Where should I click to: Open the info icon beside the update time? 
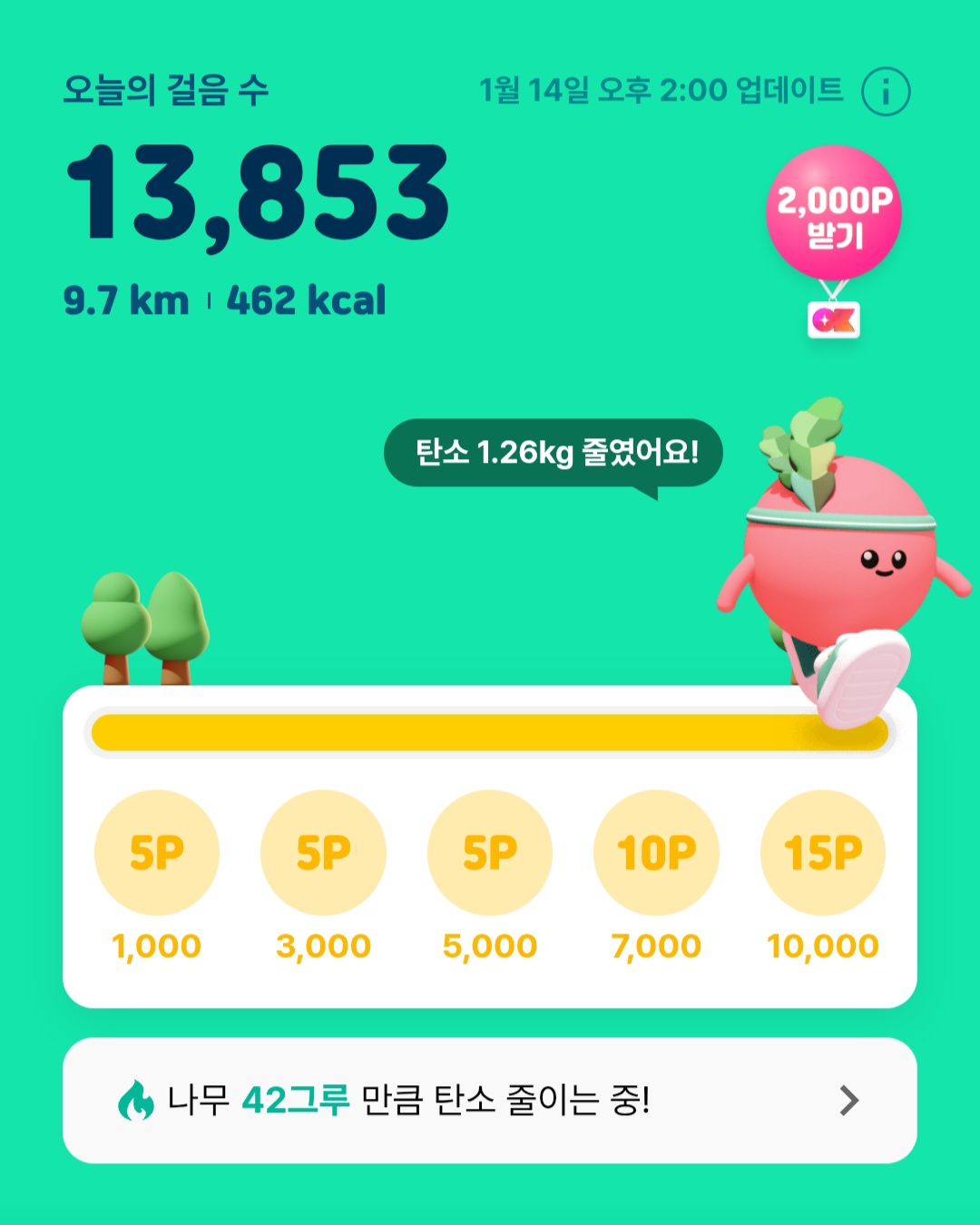point(886,92)
